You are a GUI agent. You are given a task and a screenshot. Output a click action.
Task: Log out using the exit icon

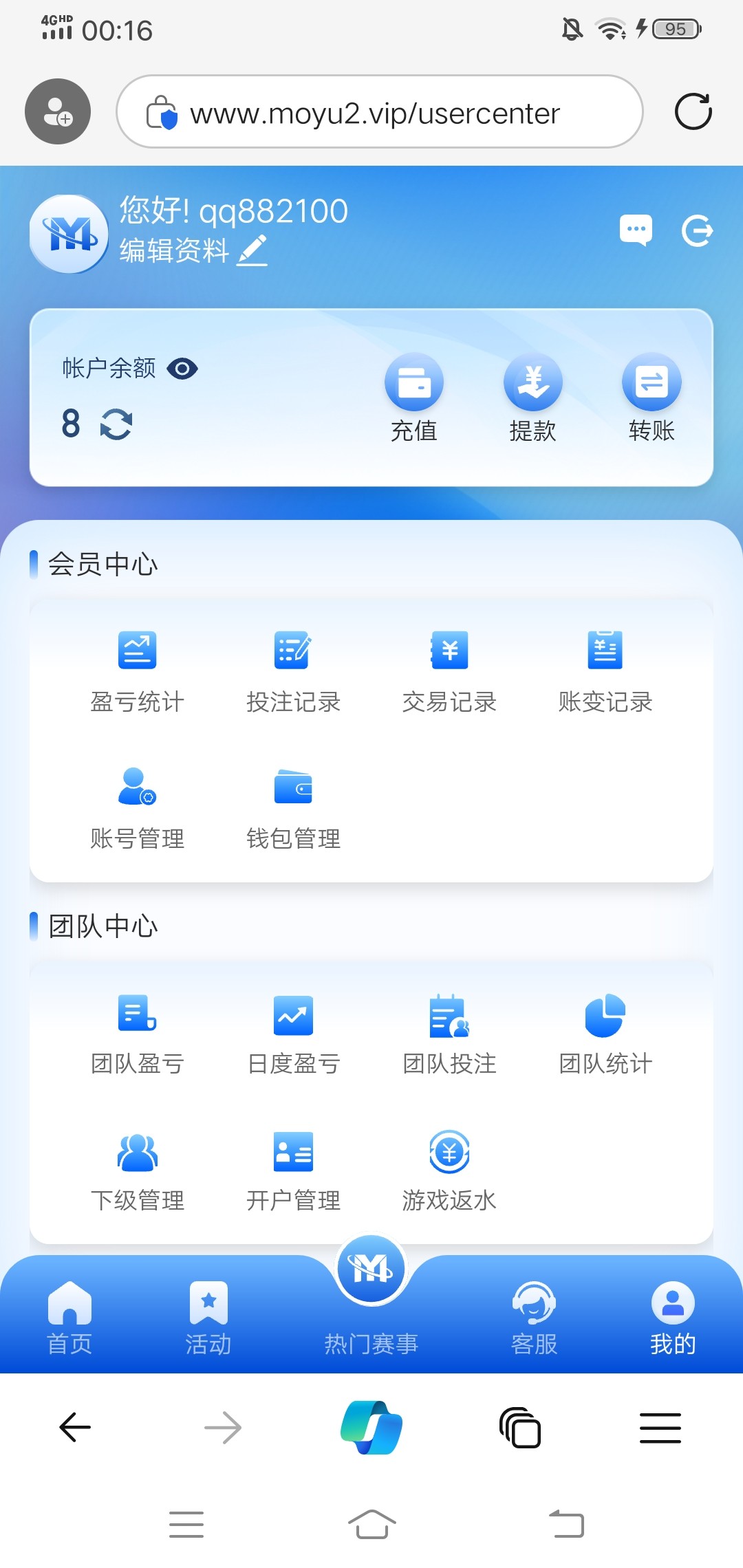coord(697,230)
